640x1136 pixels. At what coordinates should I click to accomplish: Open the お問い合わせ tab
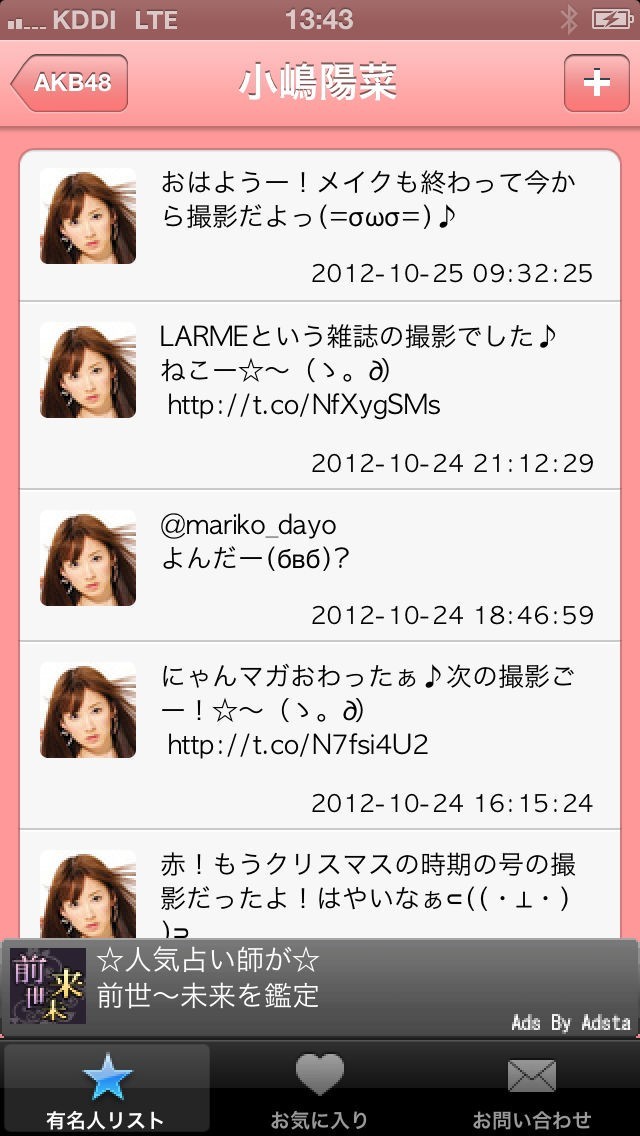coord(532,1088)
